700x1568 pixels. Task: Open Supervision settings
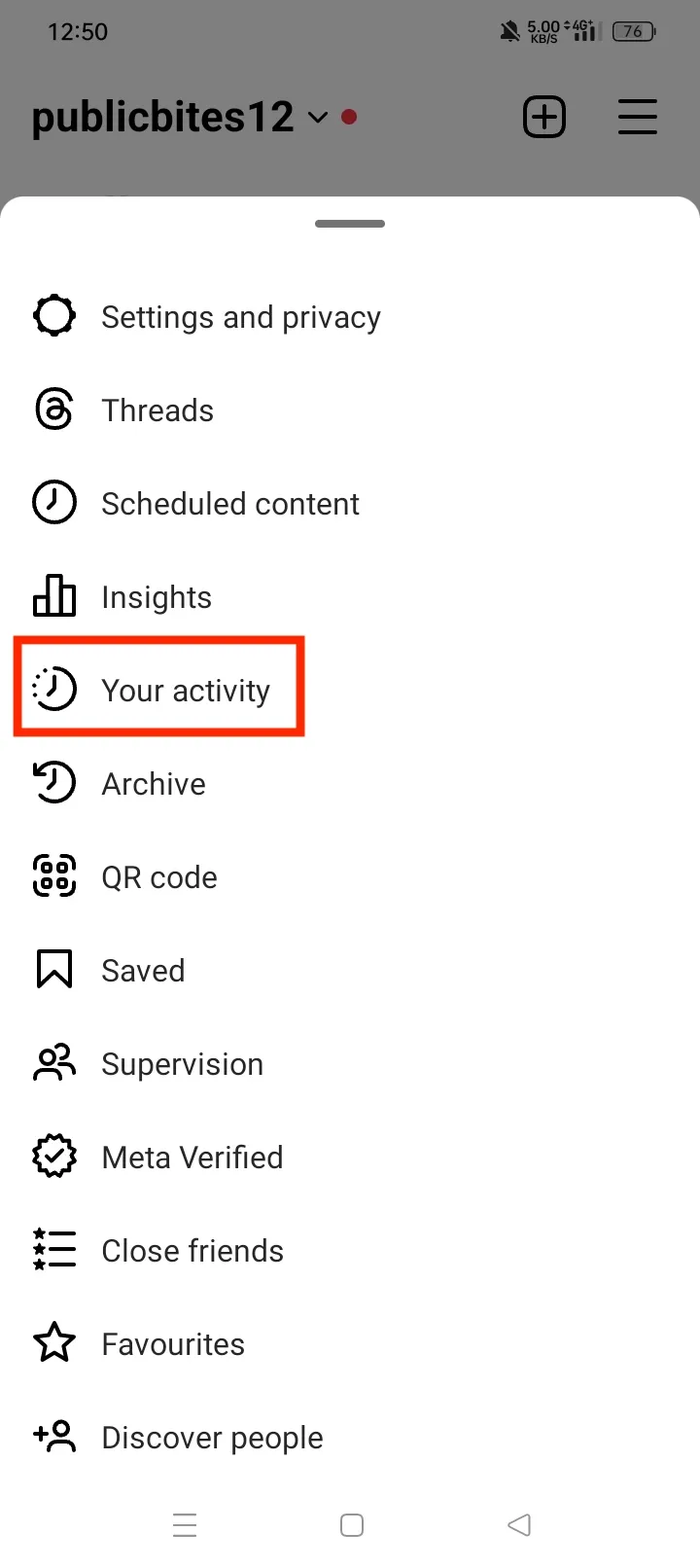click(182, 1064)
